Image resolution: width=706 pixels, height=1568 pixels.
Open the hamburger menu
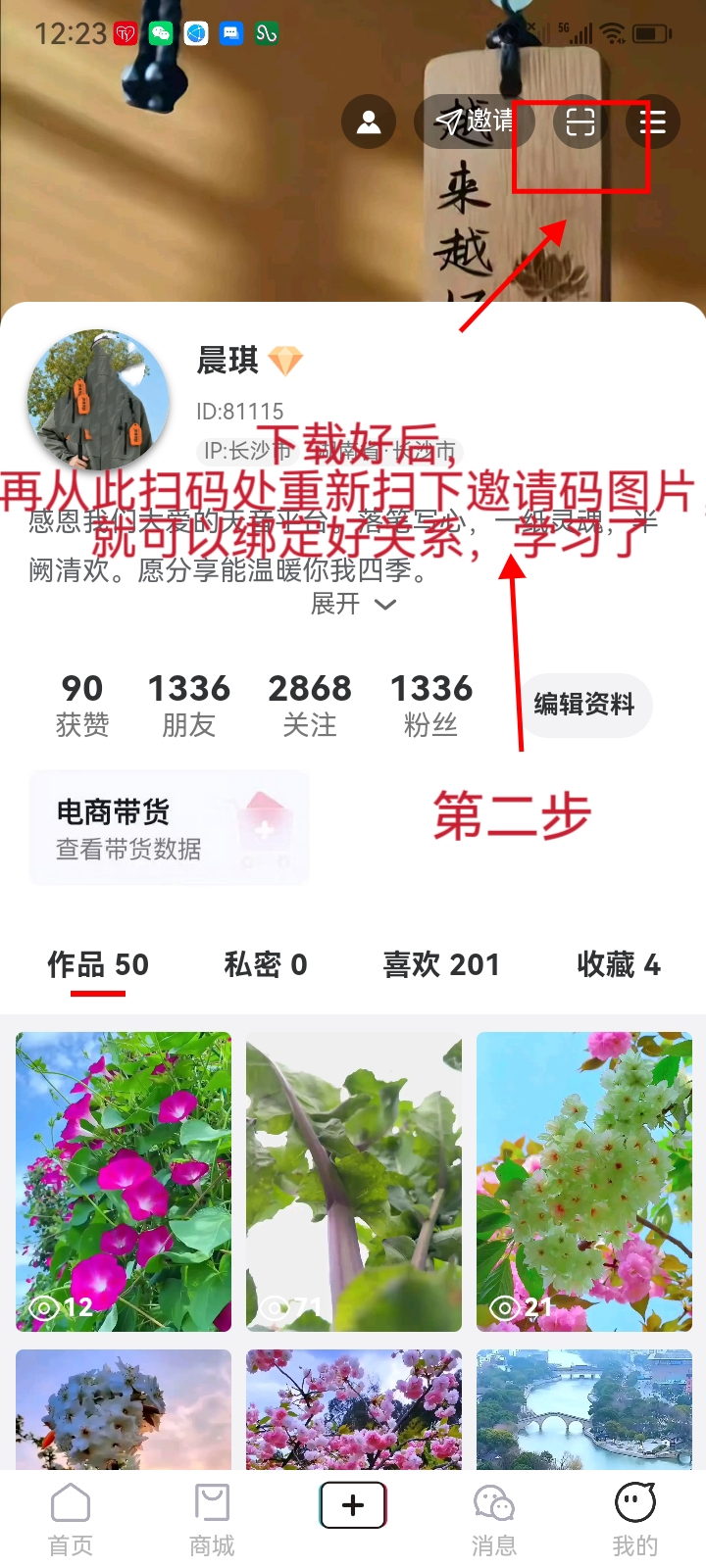click(652, 122)
